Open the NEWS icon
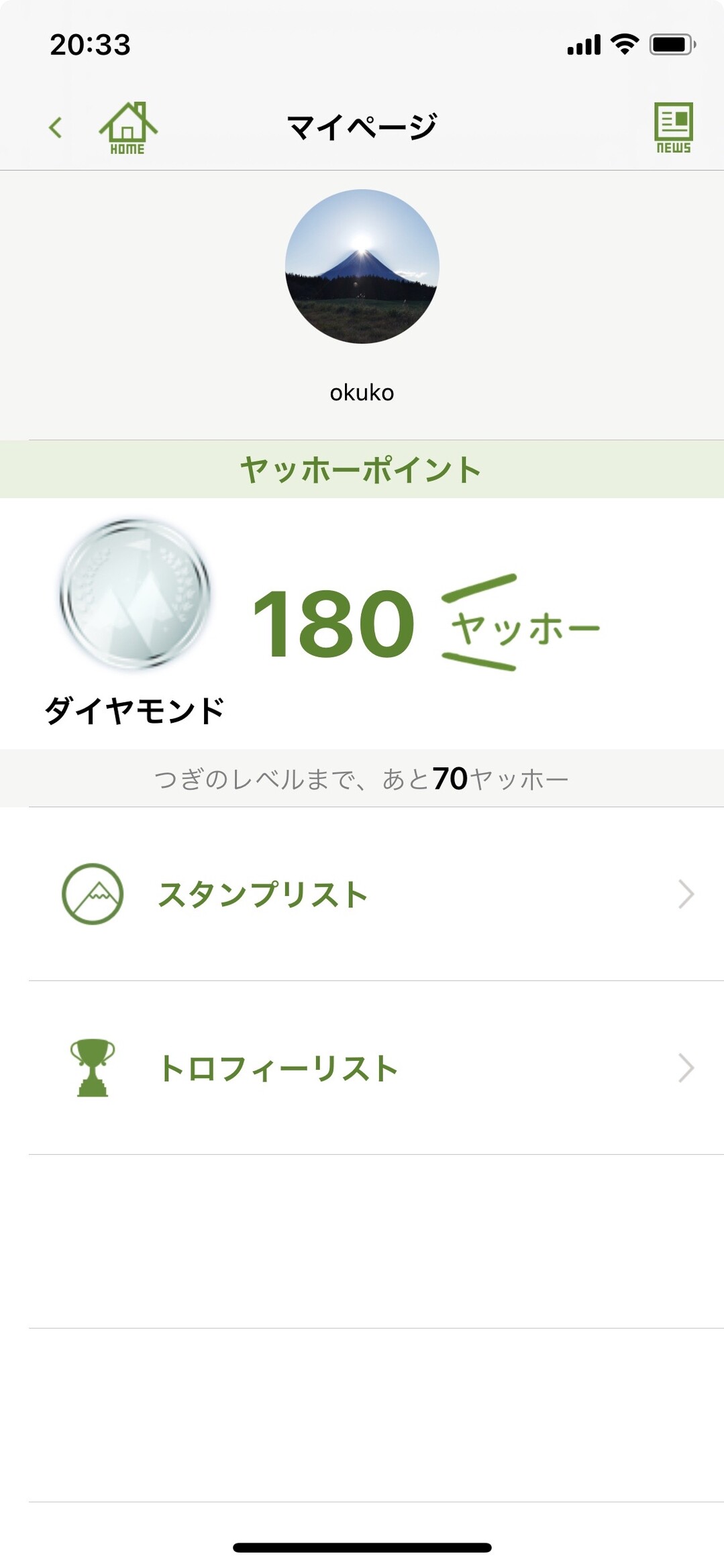 click(x=673, y=127)
